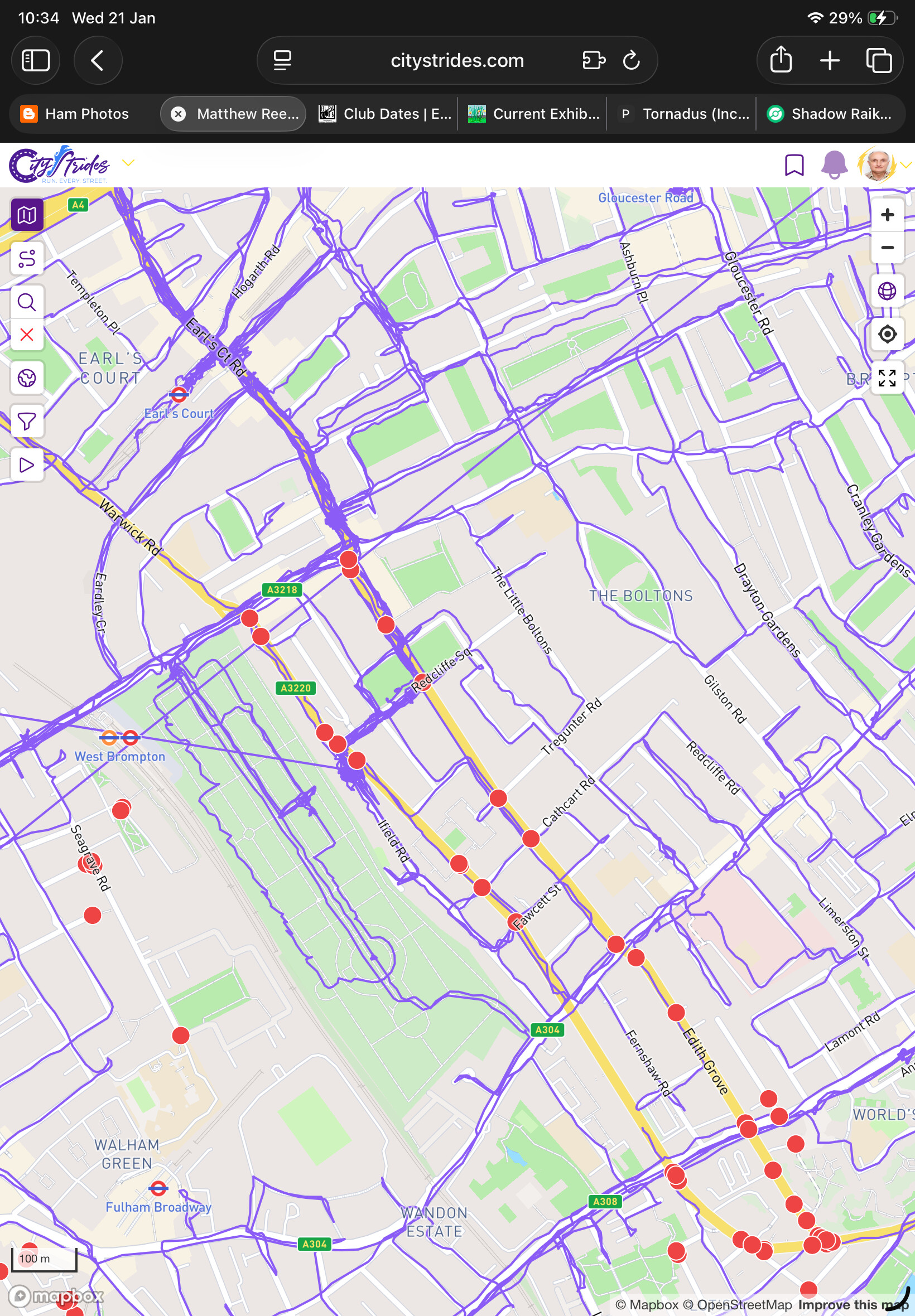The height and width of the screenshot is (1316, 915).
Task: Open the bookmark icon in header
Action: [793, 165]
